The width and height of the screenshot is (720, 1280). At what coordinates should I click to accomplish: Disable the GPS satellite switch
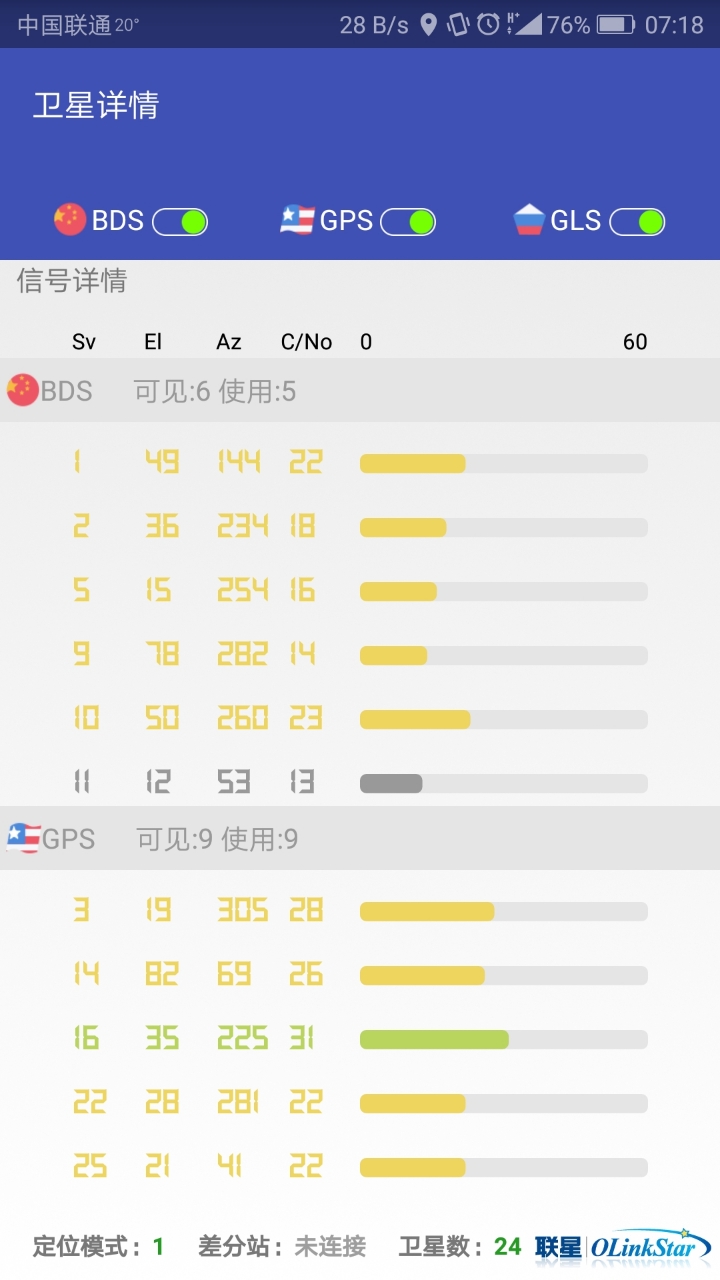tap(408, 222)
